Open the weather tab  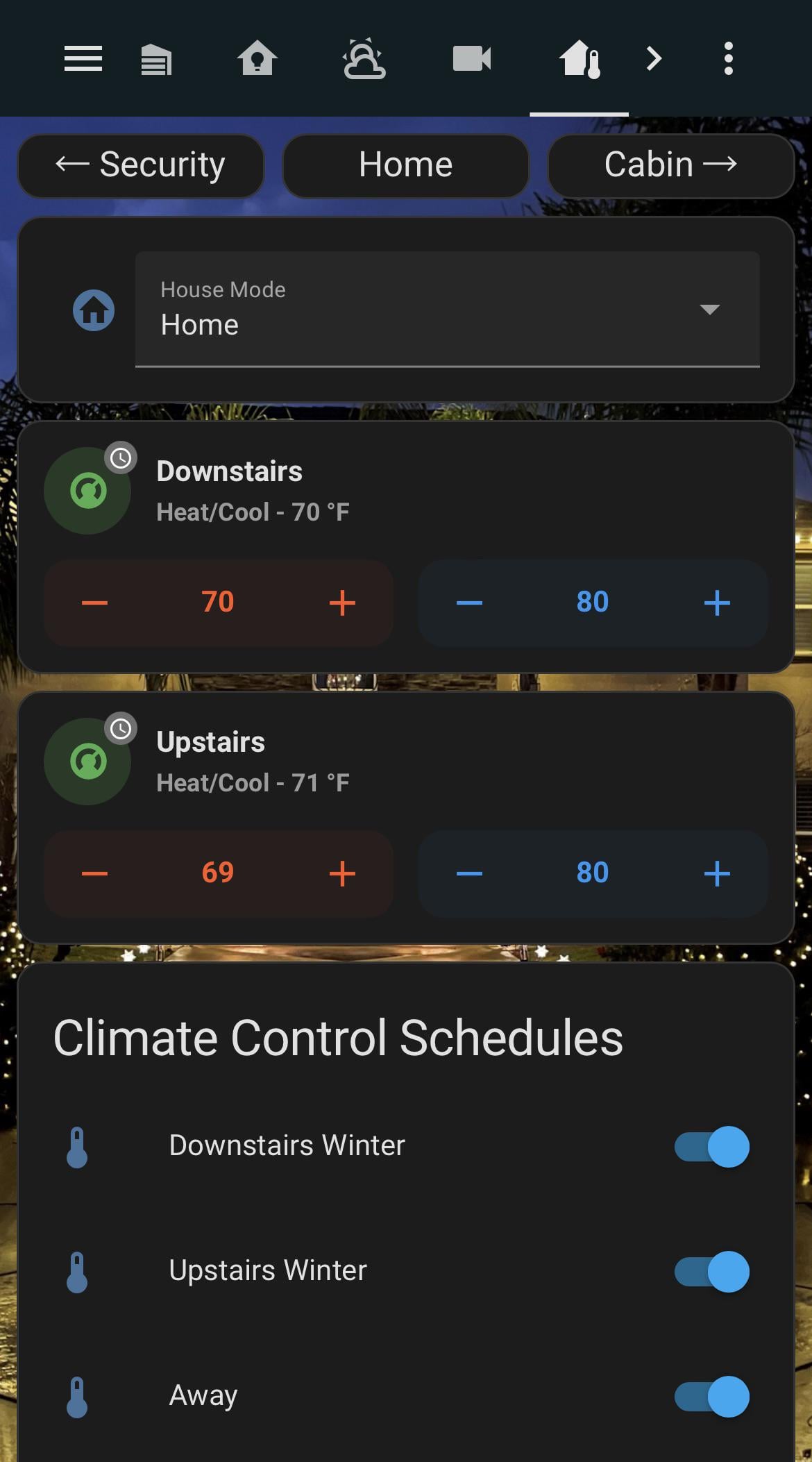pyautogui.click(x=364, y=58)
